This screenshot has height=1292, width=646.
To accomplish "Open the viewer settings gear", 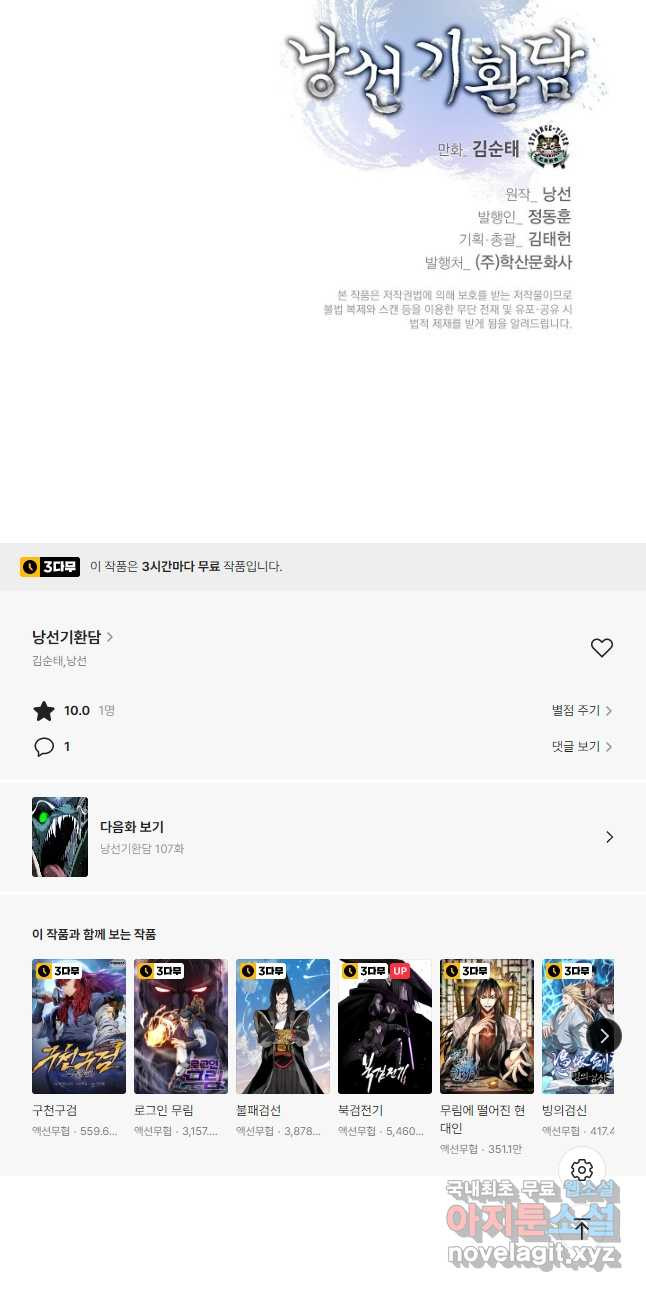I will point(582,1170).
